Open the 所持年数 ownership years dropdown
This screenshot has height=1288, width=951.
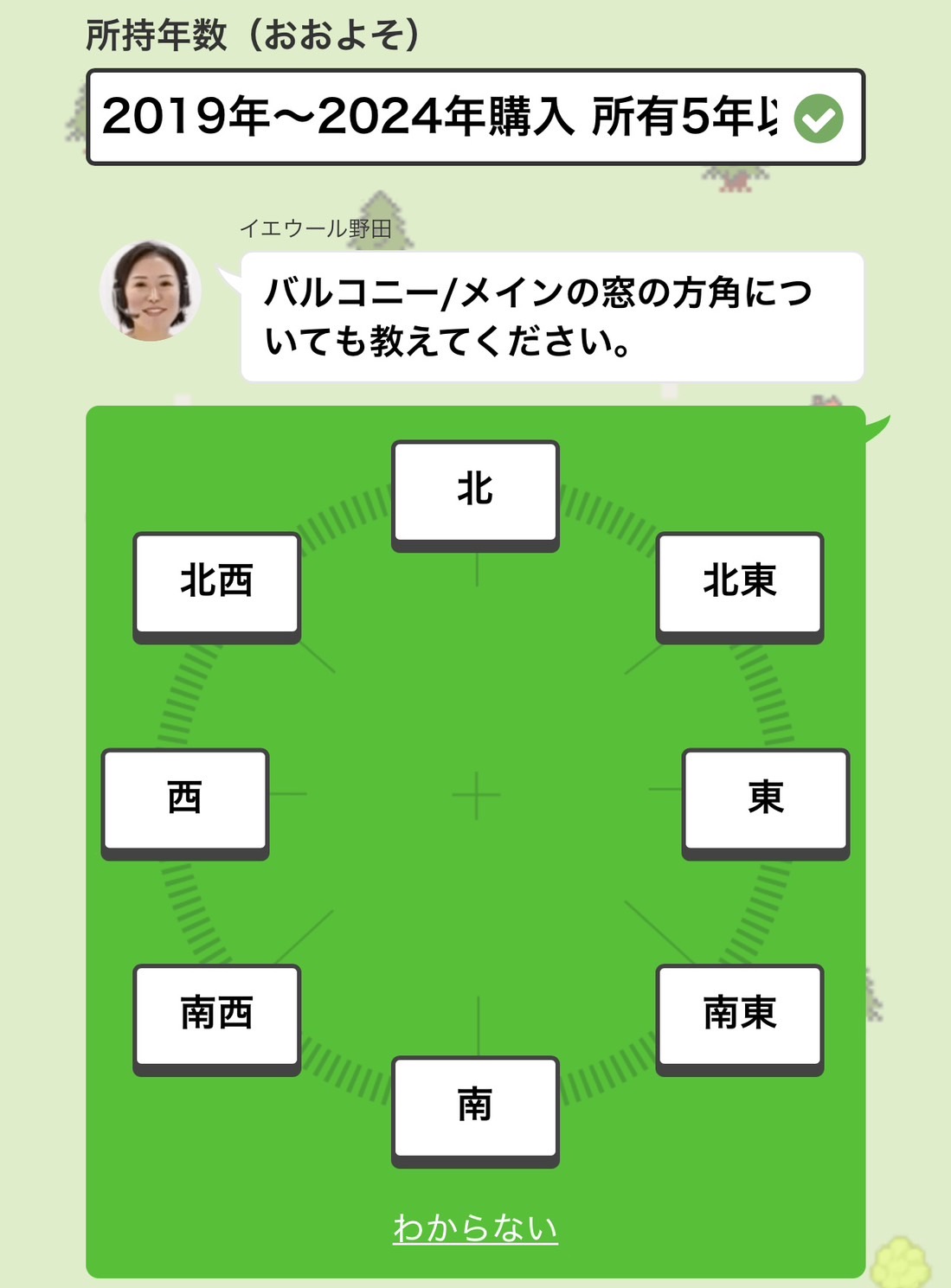[474, 117]
